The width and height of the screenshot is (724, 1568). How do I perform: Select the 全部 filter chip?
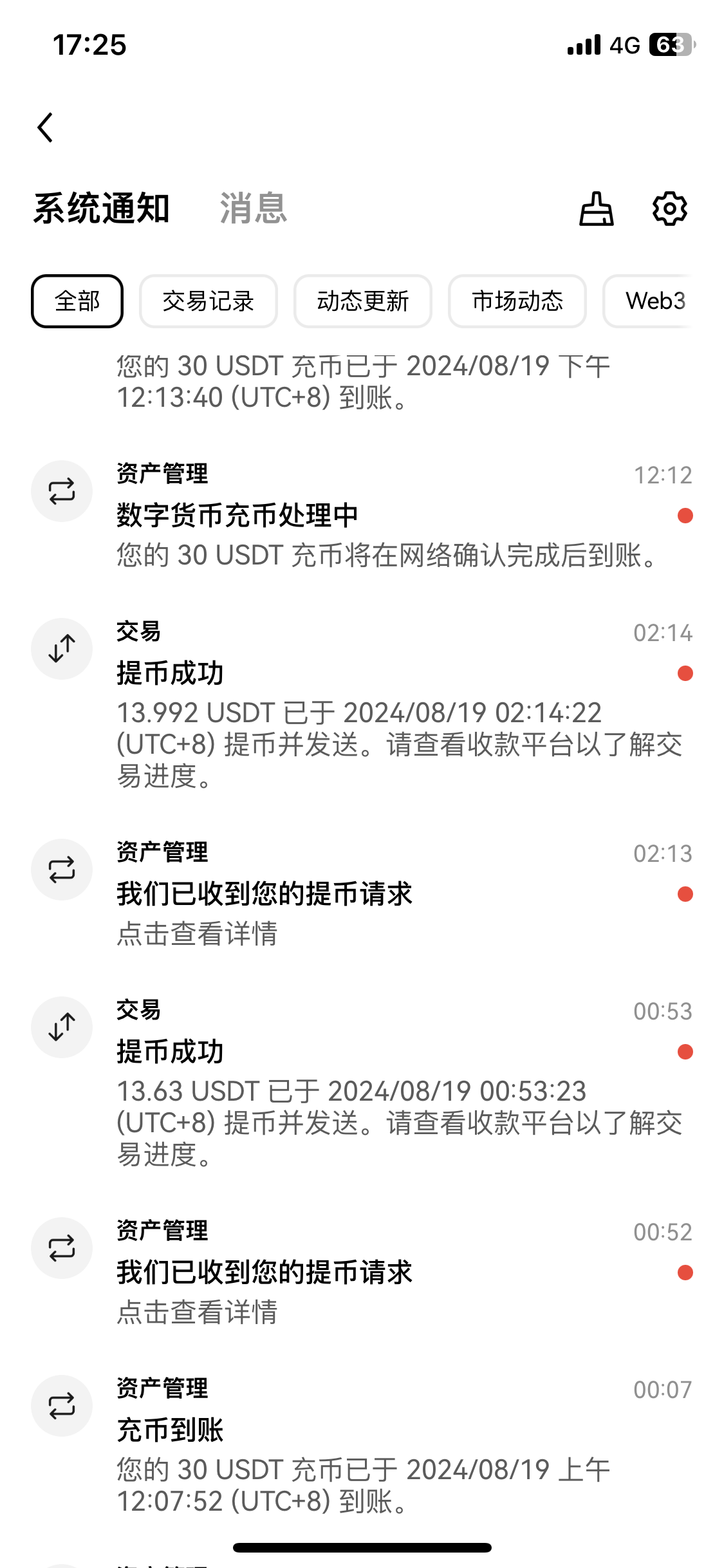(x=77, y=301)
